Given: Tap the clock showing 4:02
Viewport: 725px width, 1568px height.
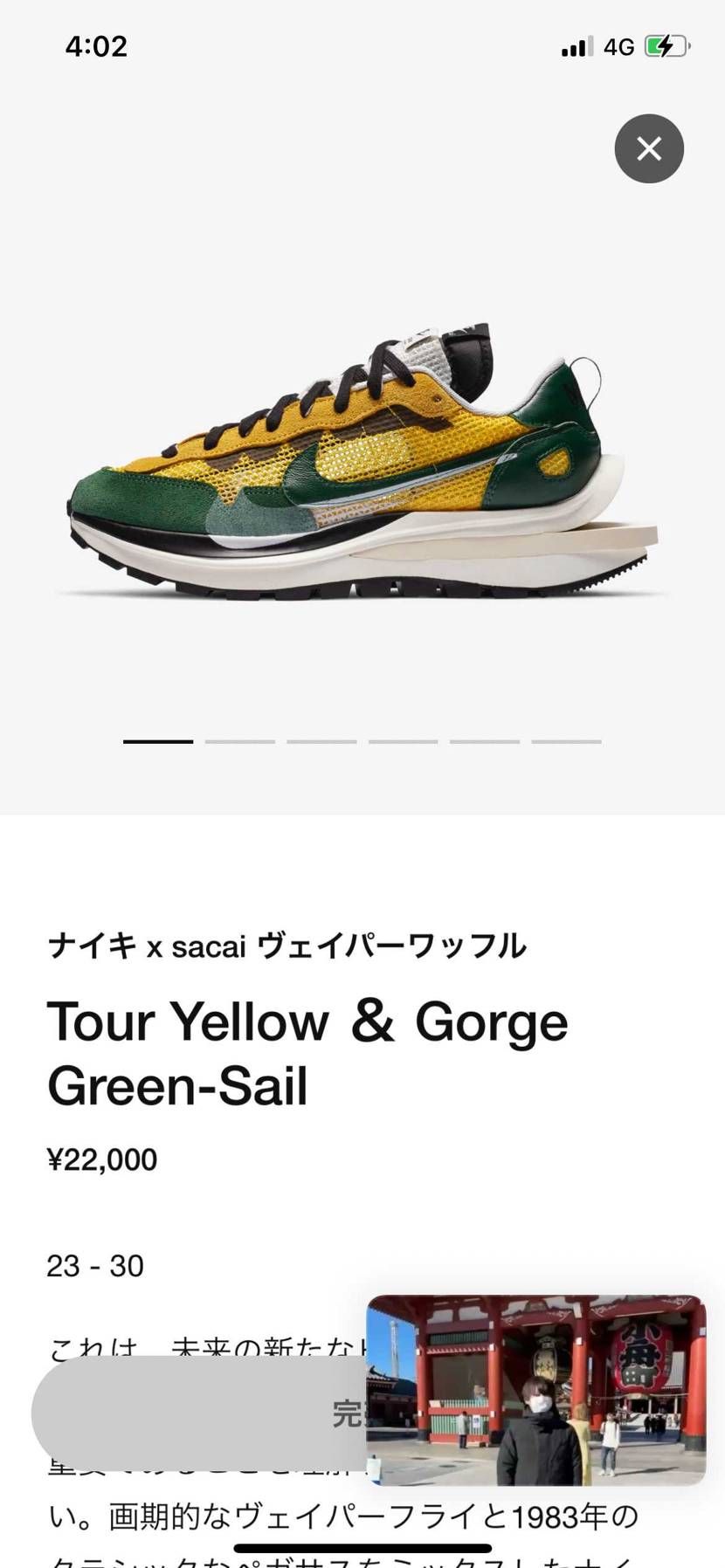Looking at the screenshot, I should pyautogui.click(x=96, y=47).
